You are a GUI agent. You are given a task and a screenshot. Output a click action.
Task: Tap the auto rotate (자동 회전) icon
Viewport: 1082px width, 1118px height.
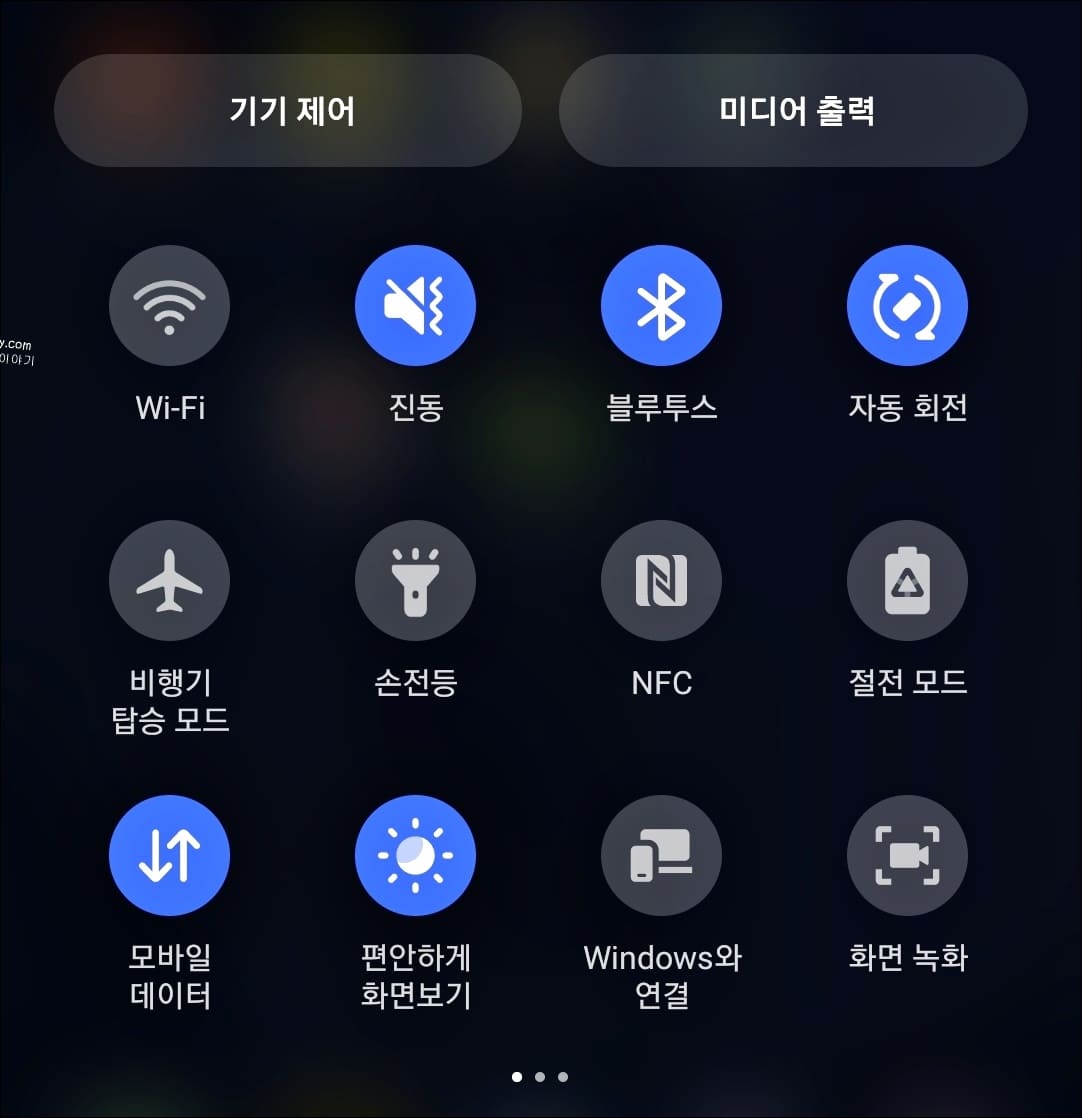(907, 305)
